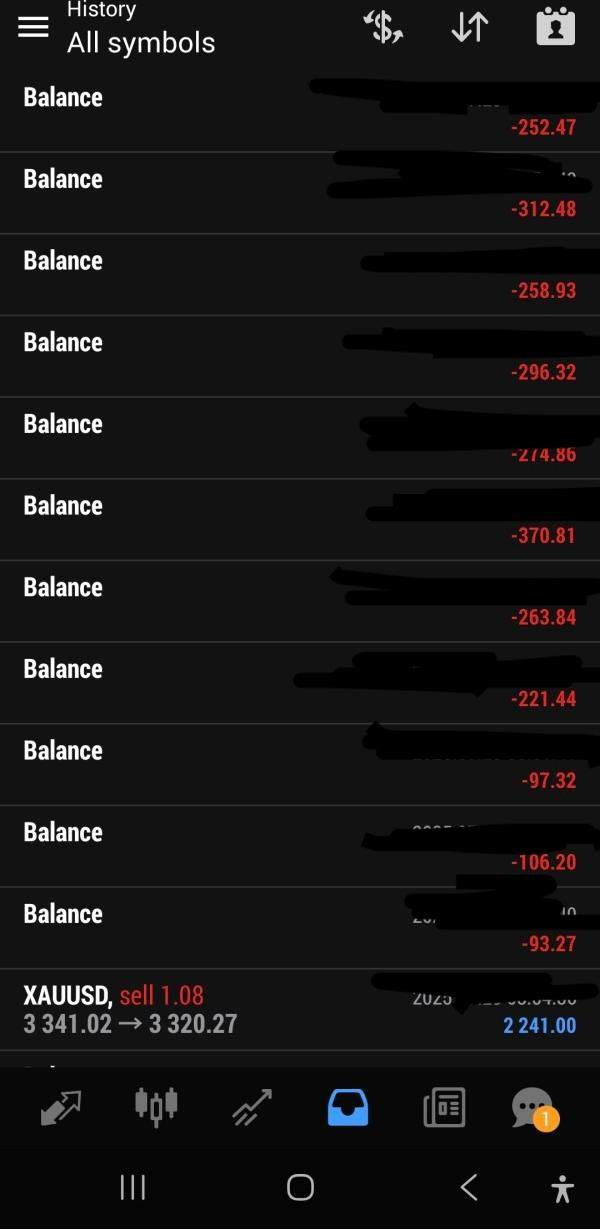Switch to the Trade tab
Viewport: 600px width, 1230px height.
(x=252, y=1107)
